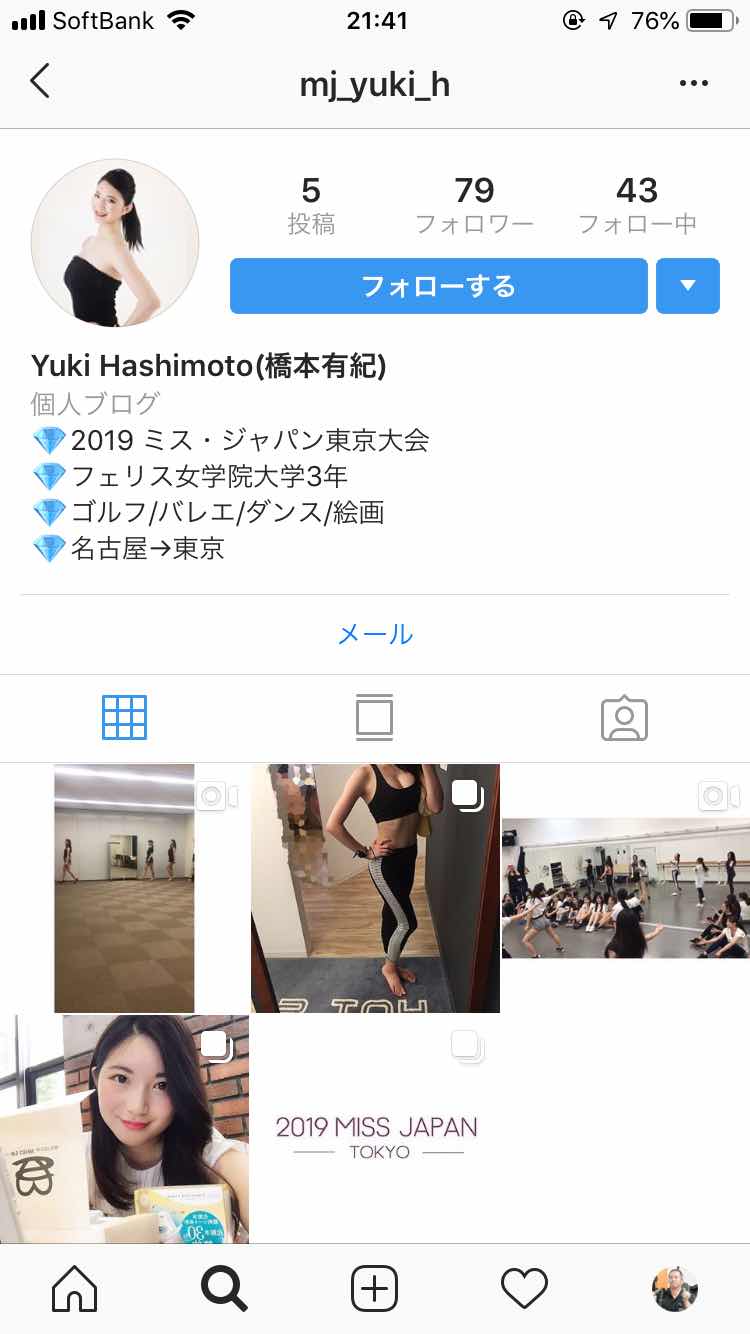Open the follower list (79 フォロワー)
The height and width of the screenshot is (1334, 750).
[x=475, y=205]
